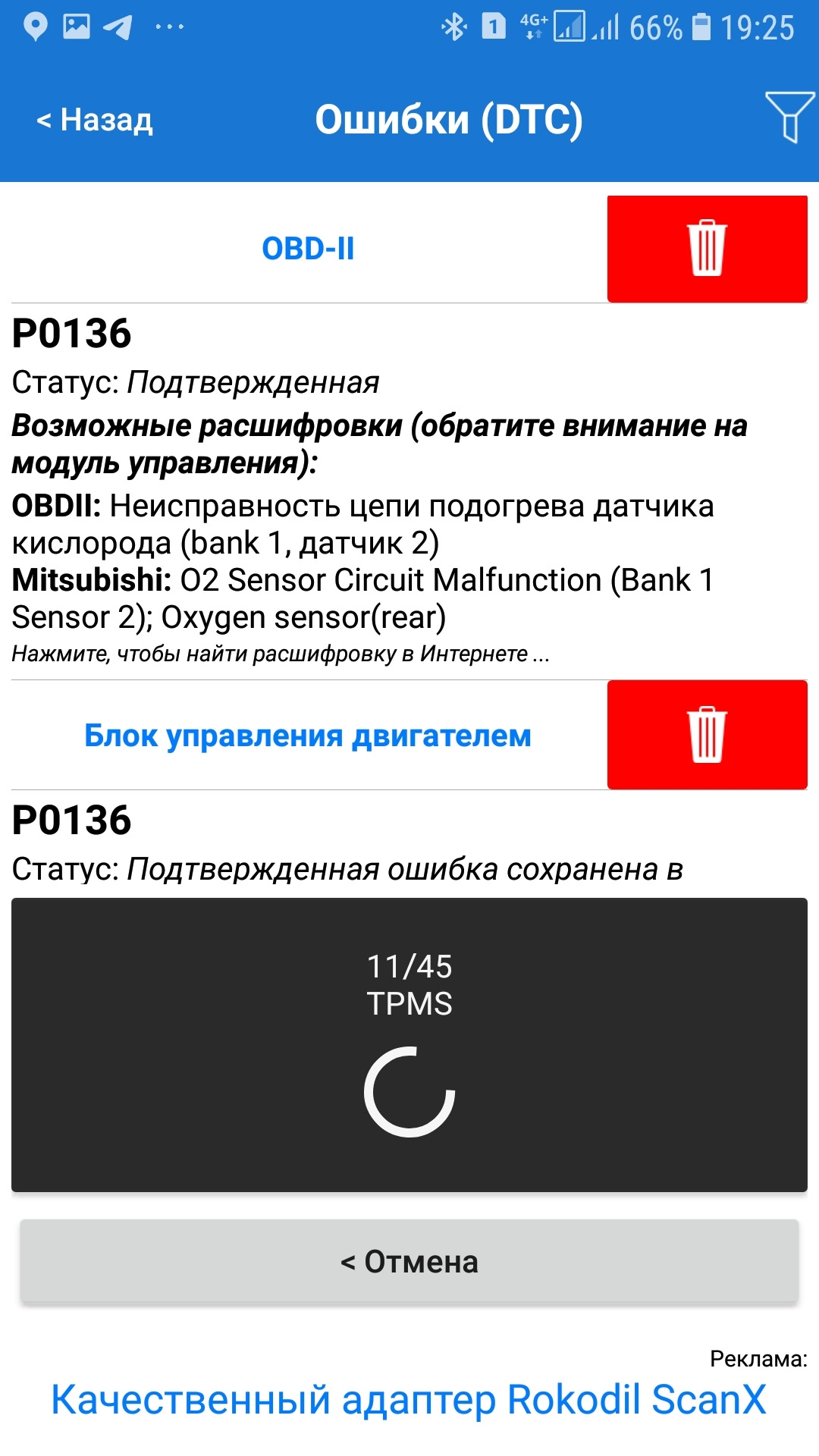Screen dimensions: 819x1456
Task: Clear Блок управления двигателем errors with trash button
Action: pyautogui.click(x=707, y=735)
